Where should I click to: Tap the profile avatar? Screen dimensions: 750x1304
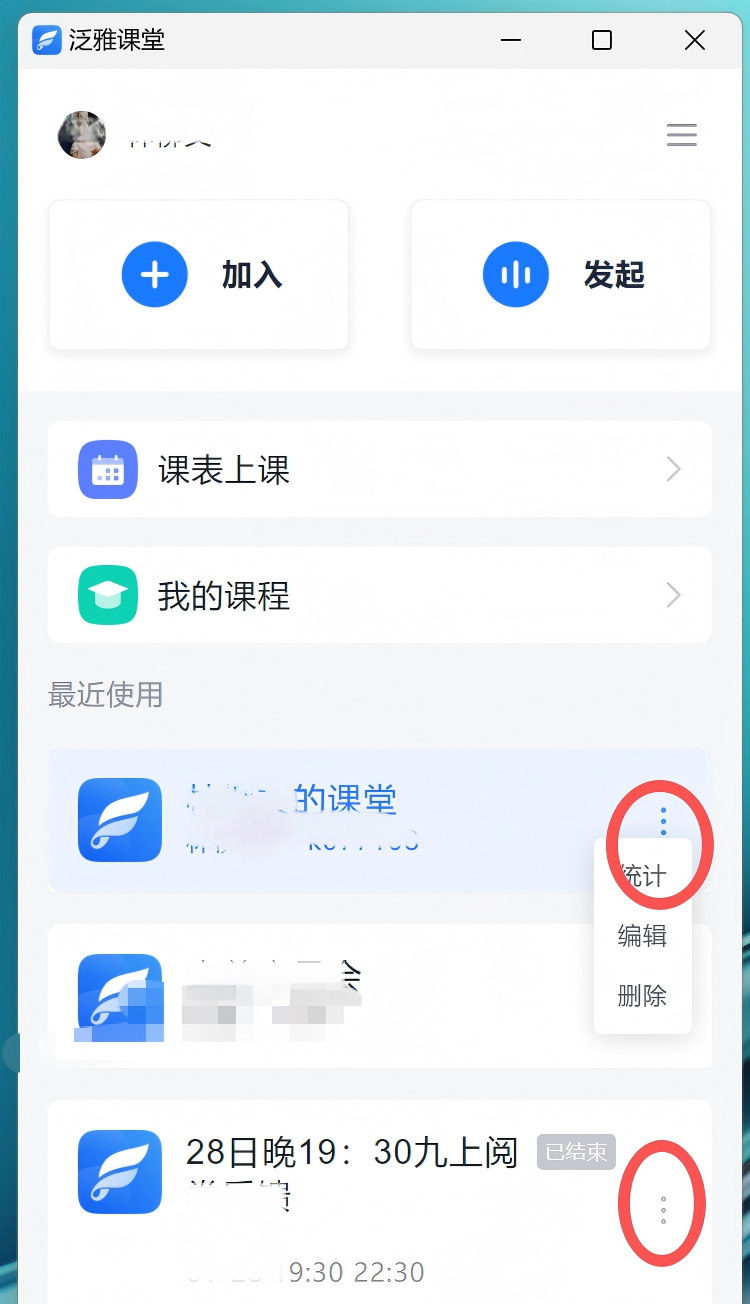pos(82,135)
